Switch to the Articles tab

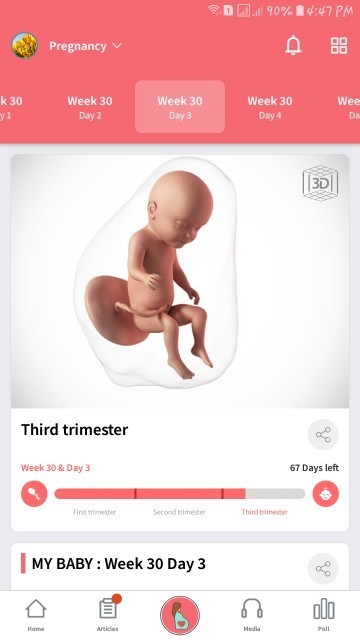[x=108, y=615]
